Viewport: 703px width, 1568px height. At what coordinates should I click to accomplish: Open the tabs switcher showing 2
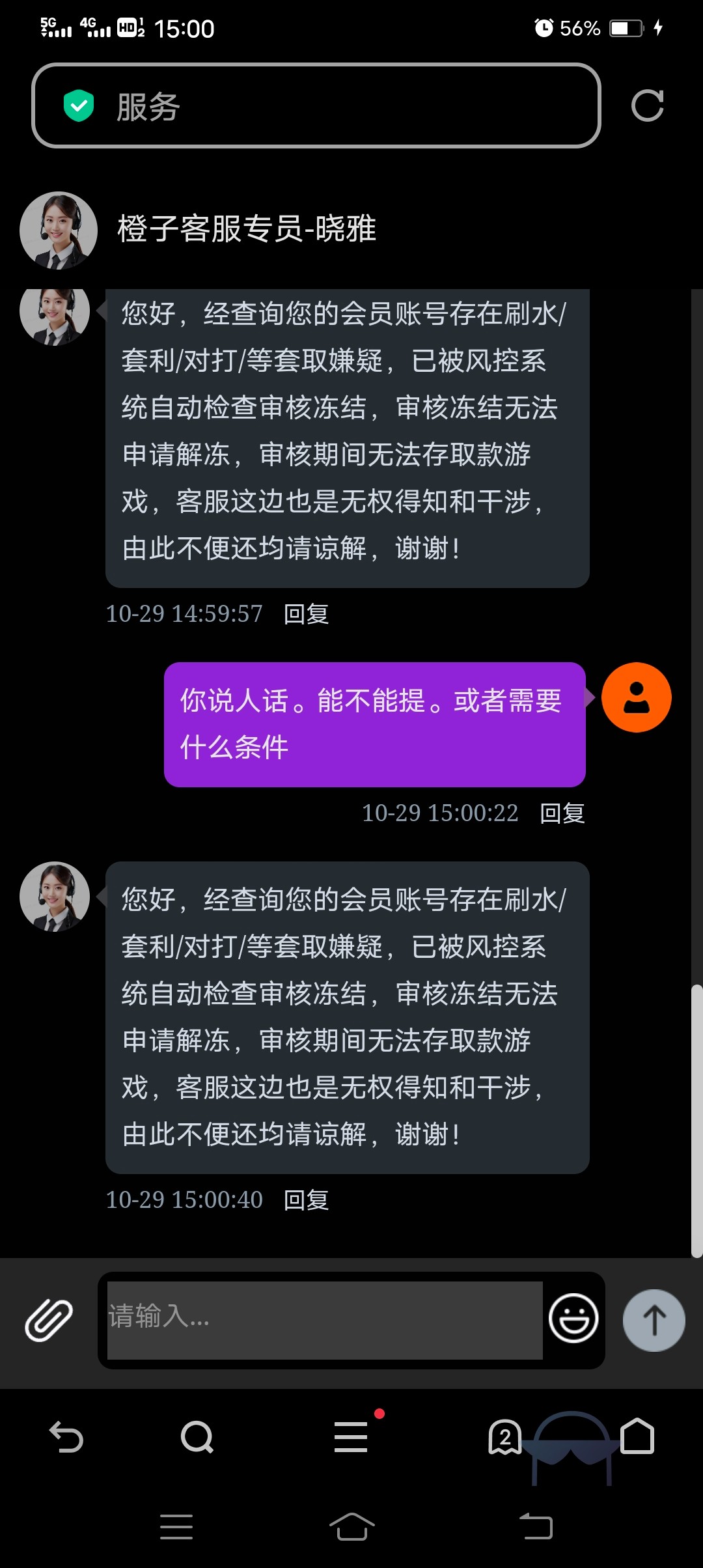(504, 1437)
